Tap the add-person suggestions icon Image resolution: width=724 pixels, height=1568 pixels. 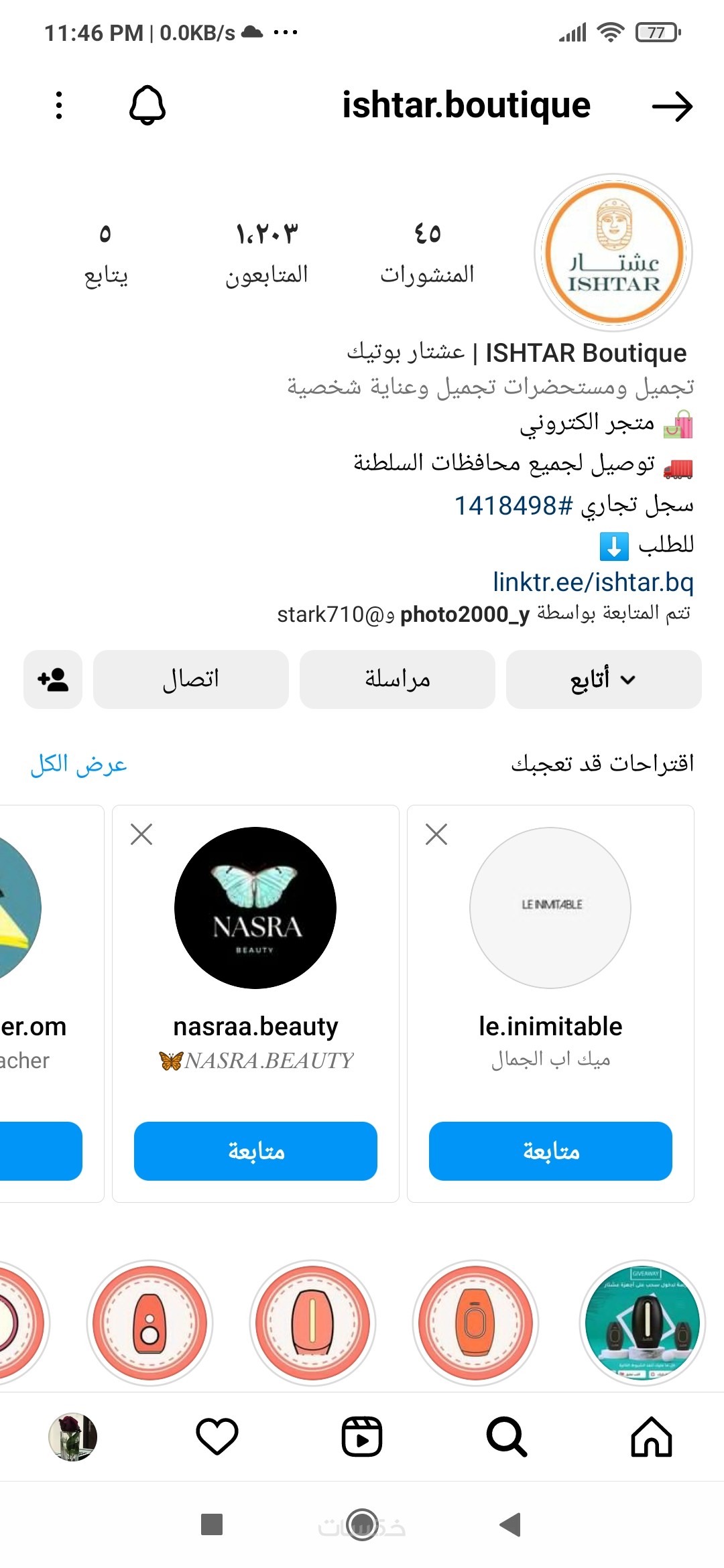[x=53, y=679]
